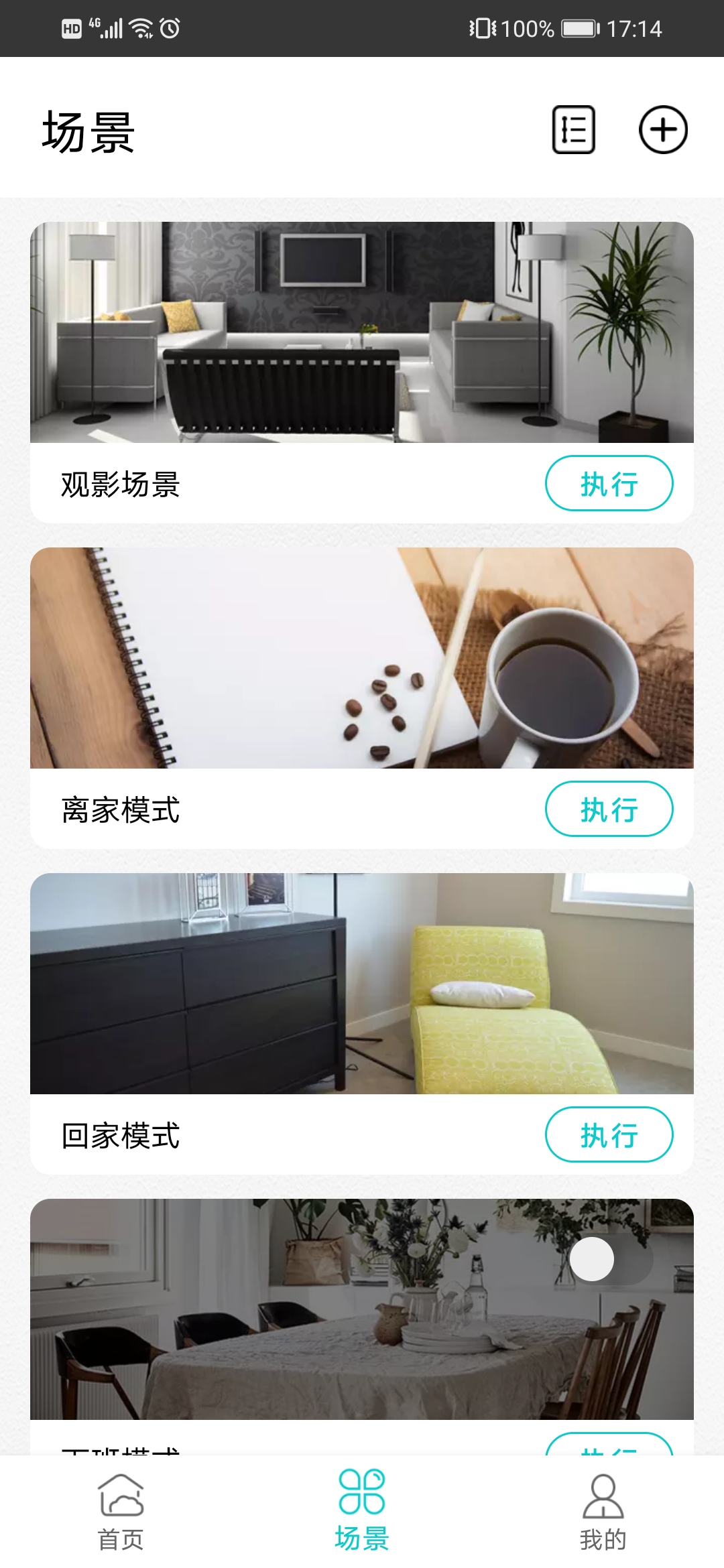724x1568 pixels.
Task: Add a new scene with plus icon
Action: pyautogui.click(x=663, y=130)
